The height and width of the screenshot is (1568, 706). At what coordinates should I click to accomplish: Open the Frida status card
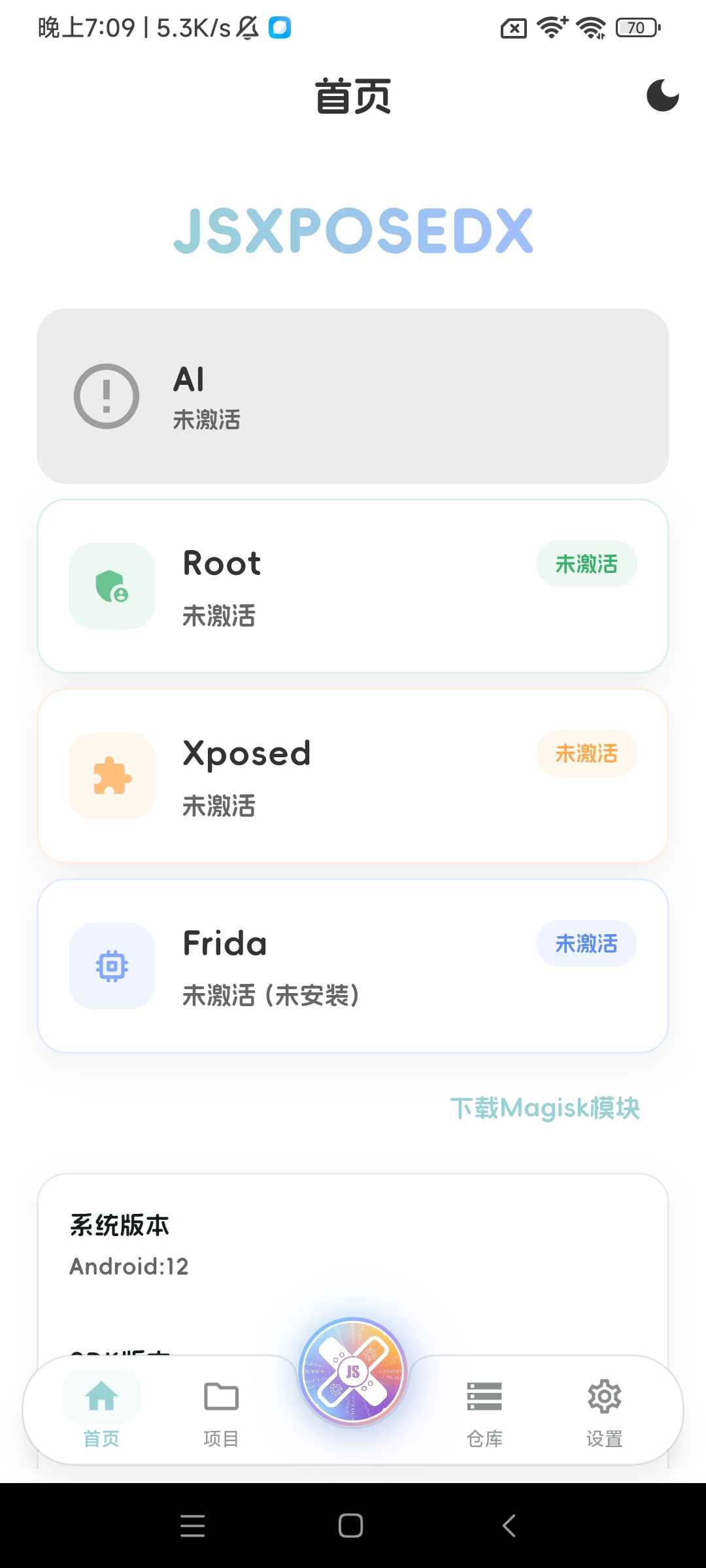pyautogui.click(x=353, y=966)
